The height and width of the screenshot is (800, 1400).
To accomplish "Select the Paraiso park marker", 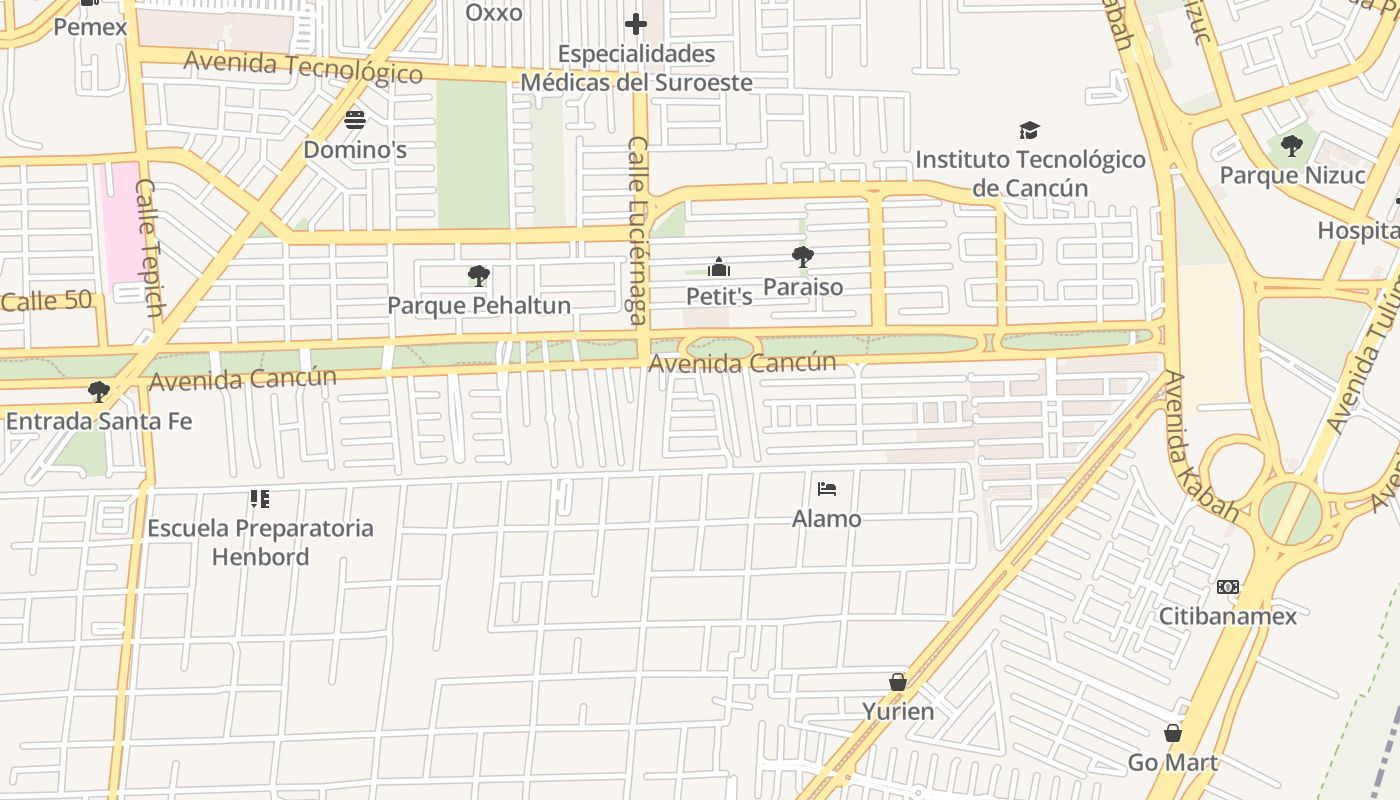I will pos(802,258).
